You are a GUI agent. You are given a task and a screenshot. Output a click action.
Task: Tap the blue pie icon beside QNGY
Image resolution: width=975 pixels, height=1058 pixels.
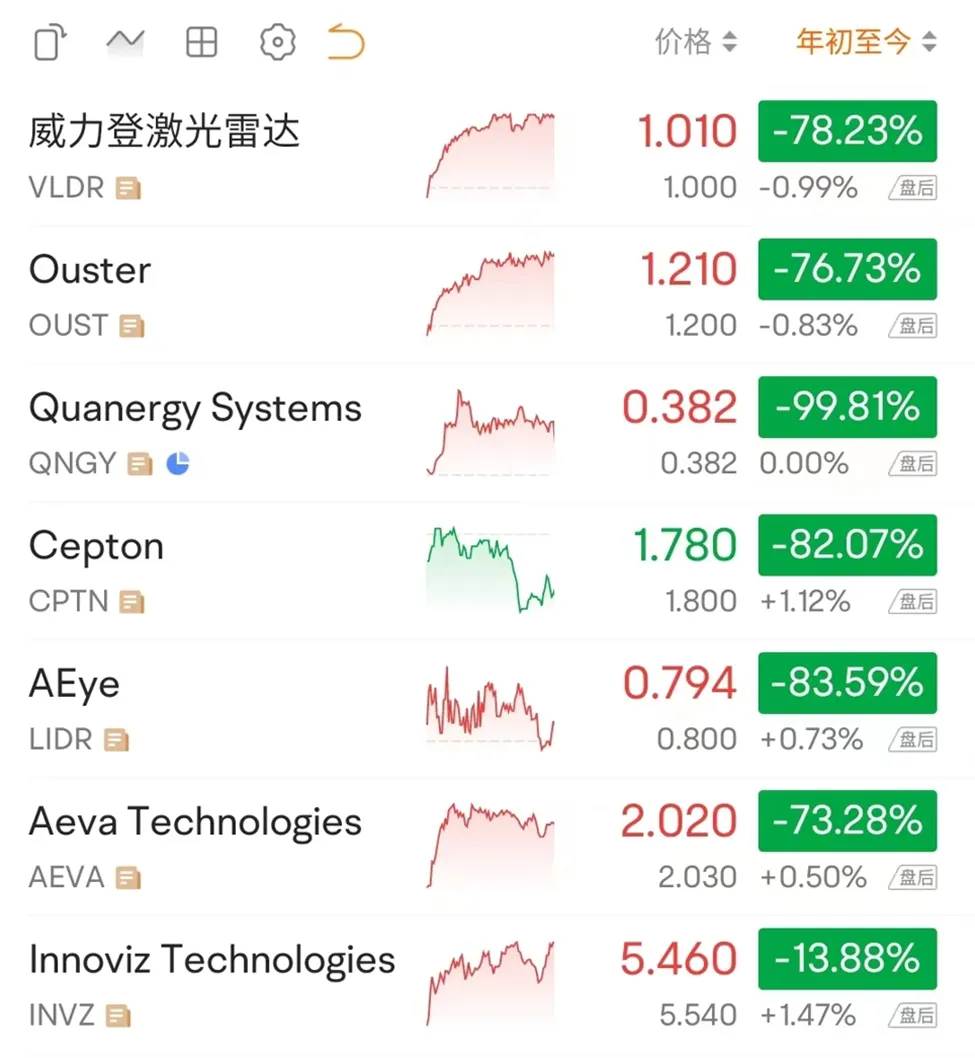(x=177, y=464)
